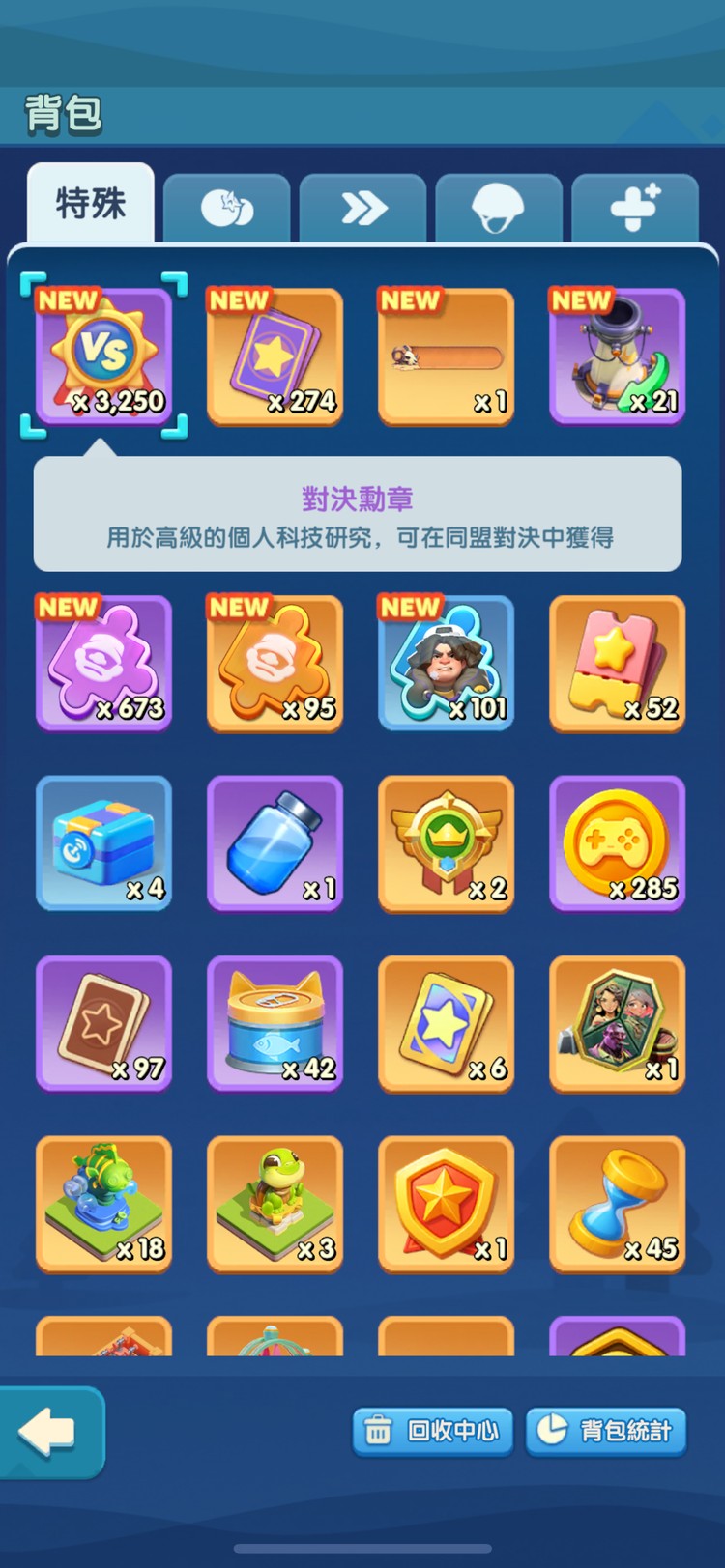725x1568 pixels.
Task: Select the star ticket x52
Action: pos(617,663)
